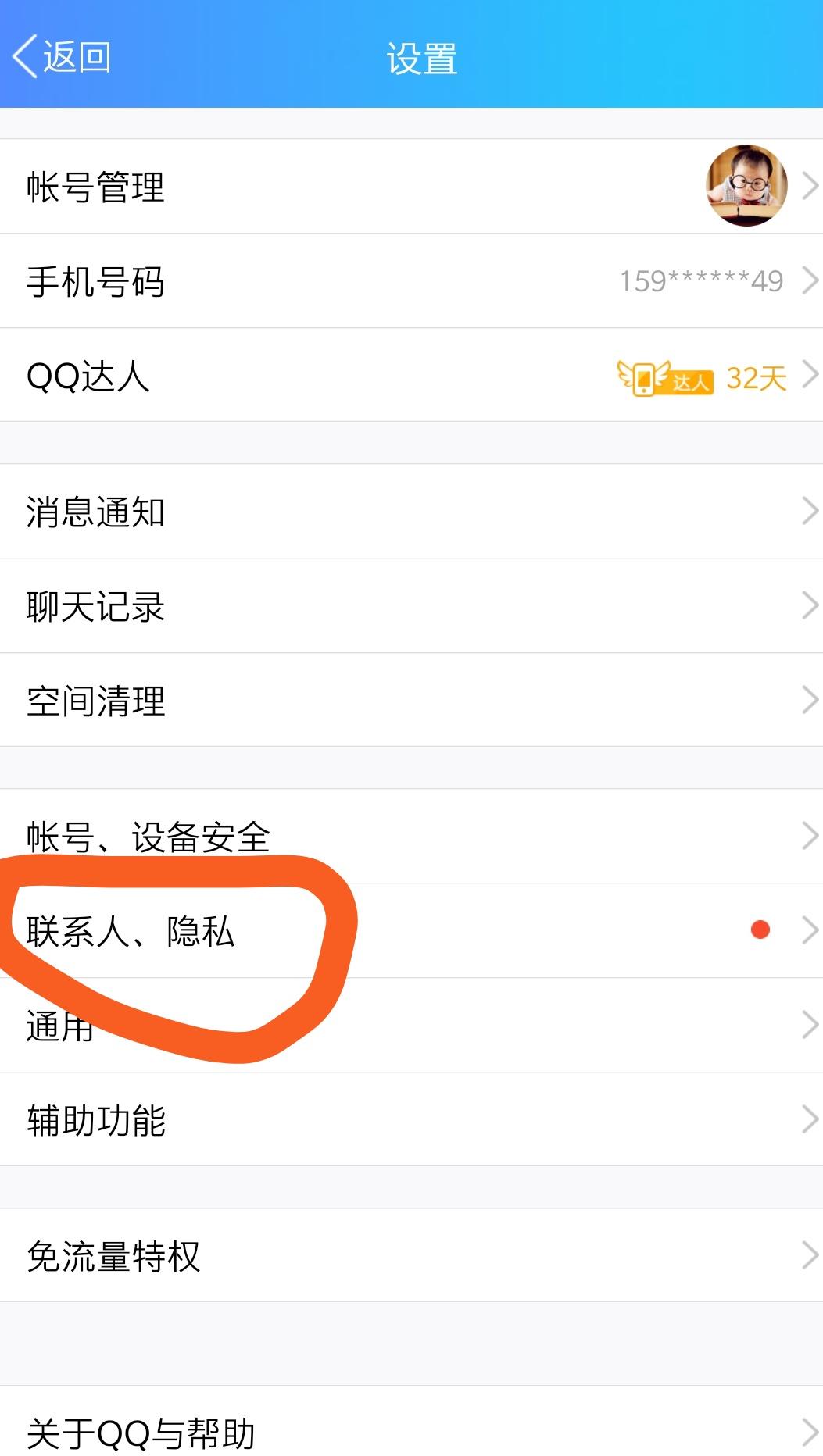Open the QQ达人 row
This screenshot has width=823, height=1456.
411,376
